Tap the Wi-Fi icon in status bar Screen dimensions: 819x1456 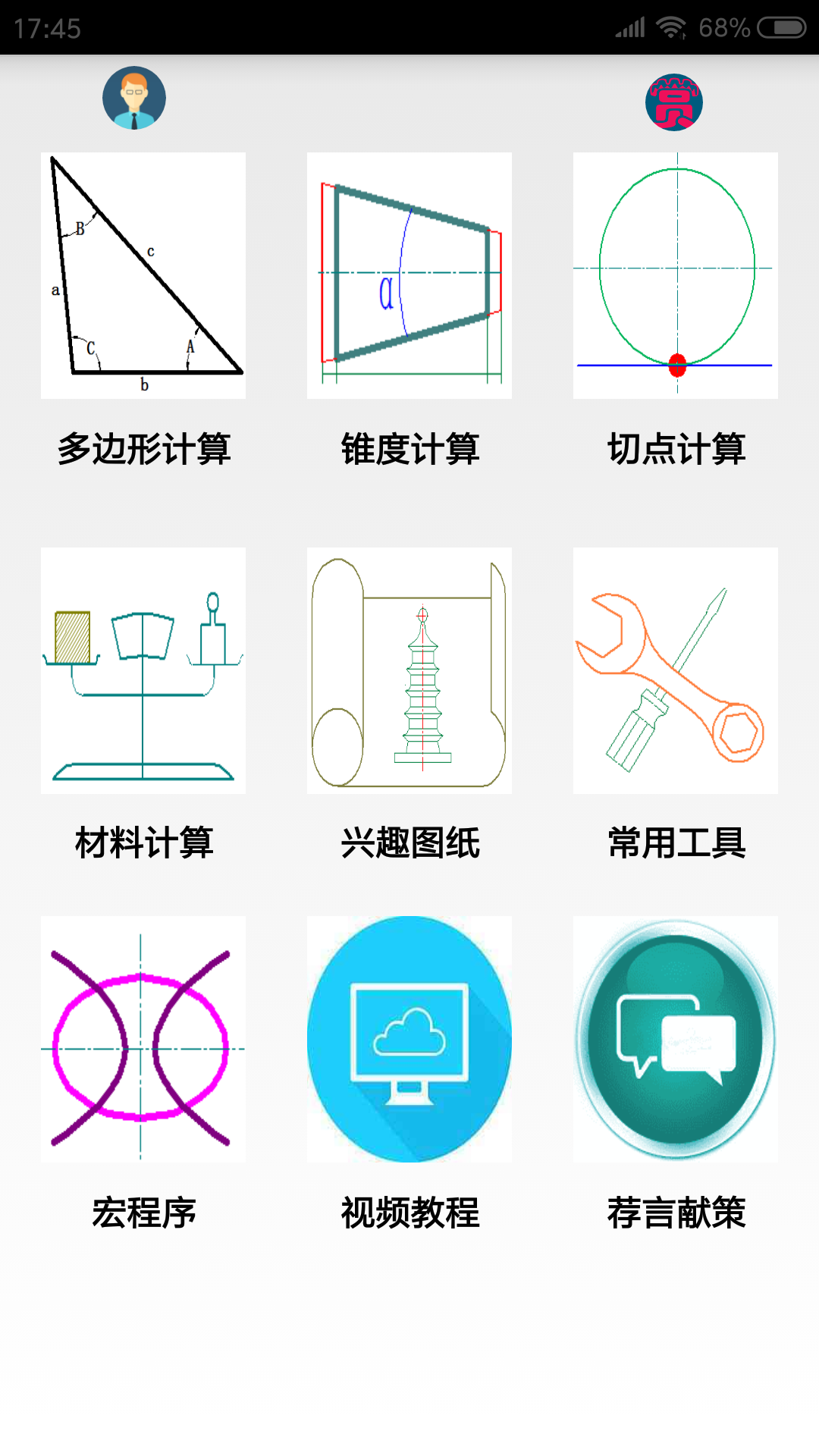(670, 27)
